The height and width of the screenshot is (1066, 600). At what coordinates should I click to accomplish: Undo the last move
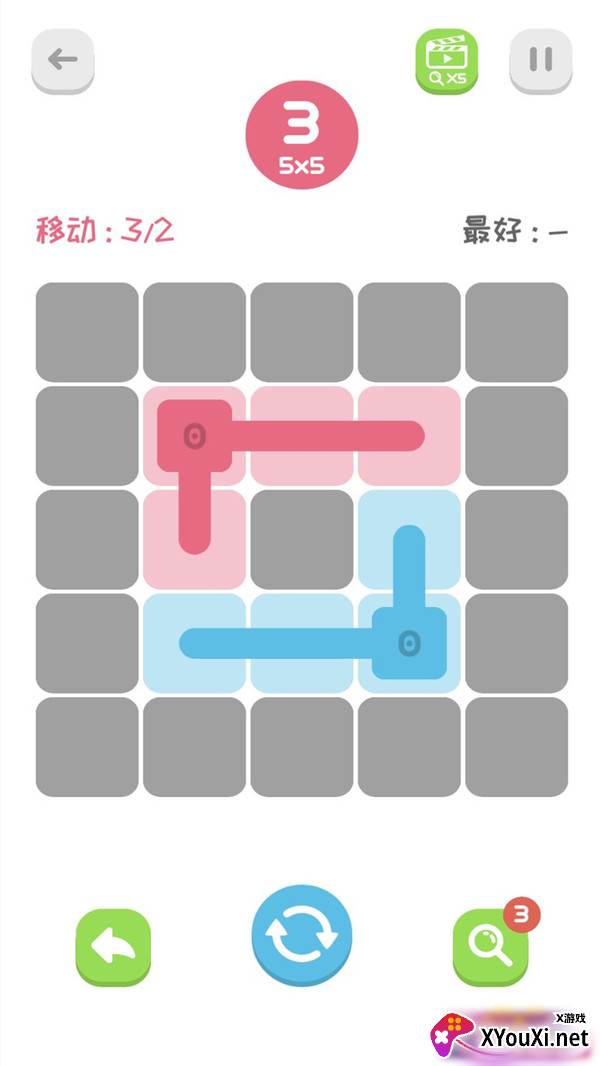(113, 947)
